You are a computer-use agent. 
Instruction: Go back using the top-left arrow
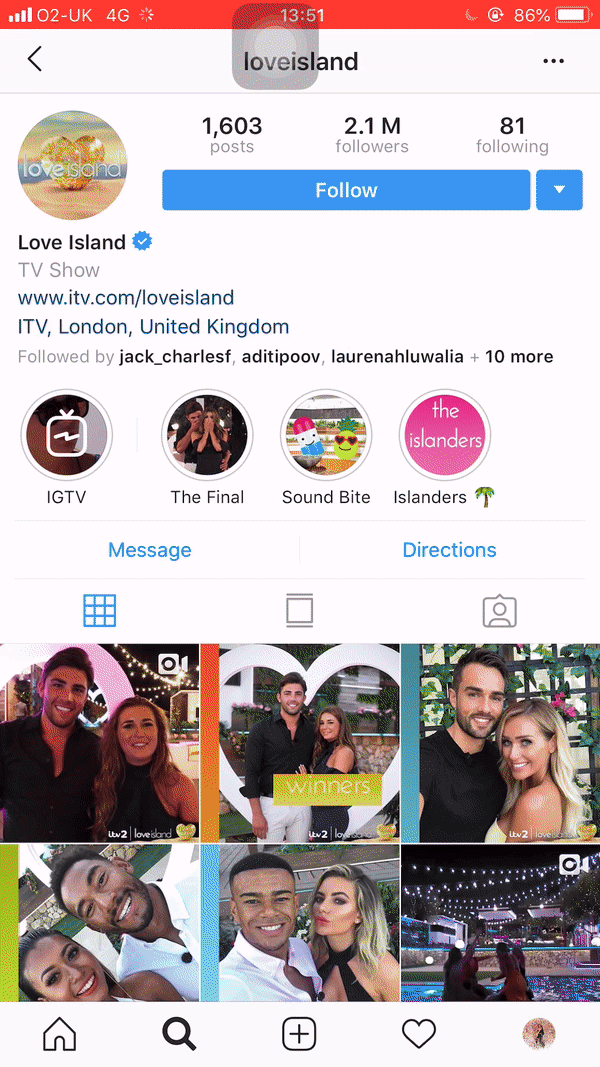tap(35, 60)
